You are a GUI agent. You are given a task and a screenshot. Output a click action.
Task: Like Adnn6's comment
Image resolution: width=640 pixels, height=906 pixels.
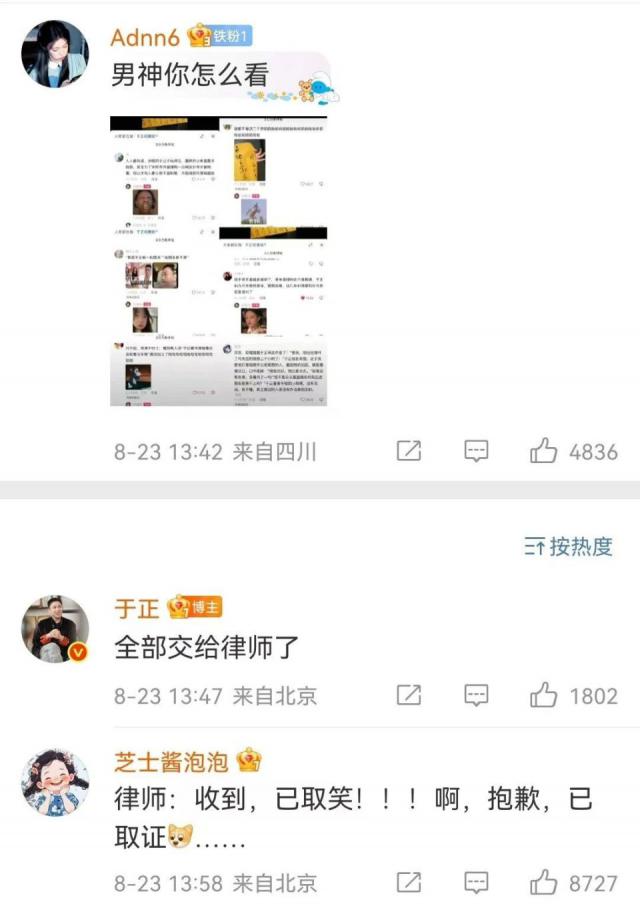pos(545,451)
